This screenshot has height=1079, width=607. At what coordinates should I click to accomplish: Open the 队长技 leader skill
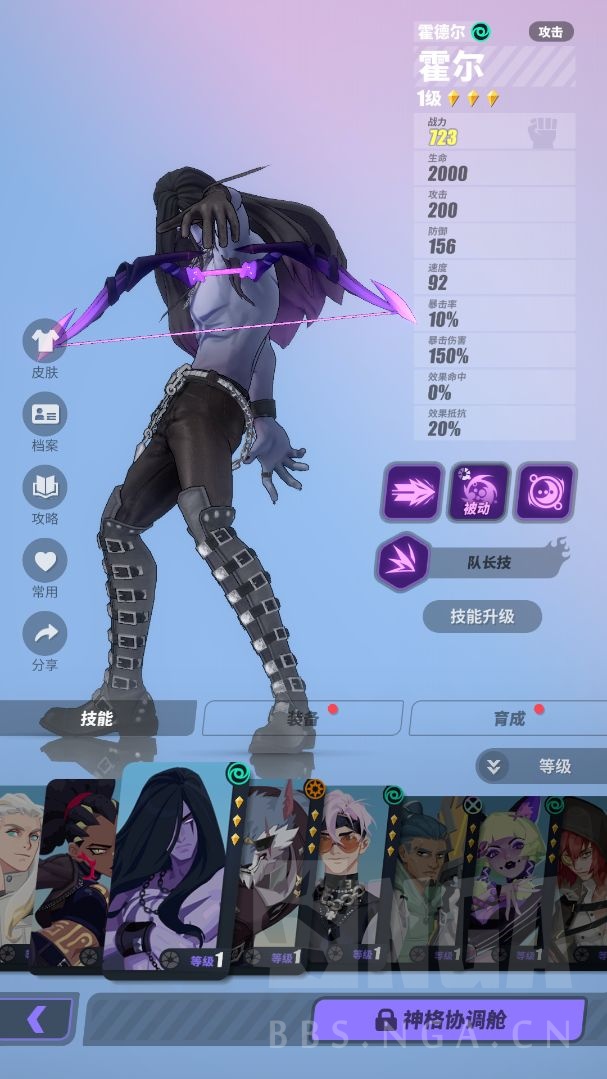coord(472,562)
